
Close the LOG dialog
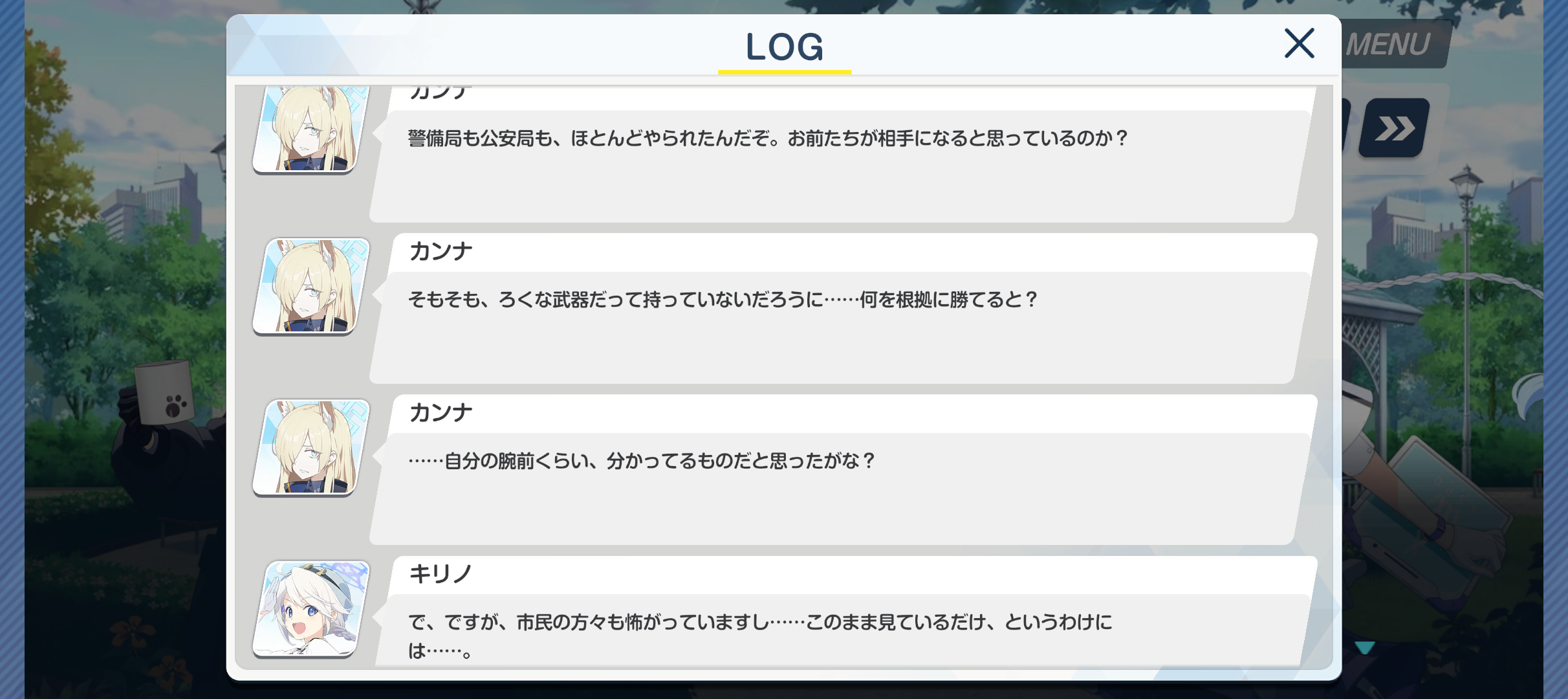(x=1299, y=43)
